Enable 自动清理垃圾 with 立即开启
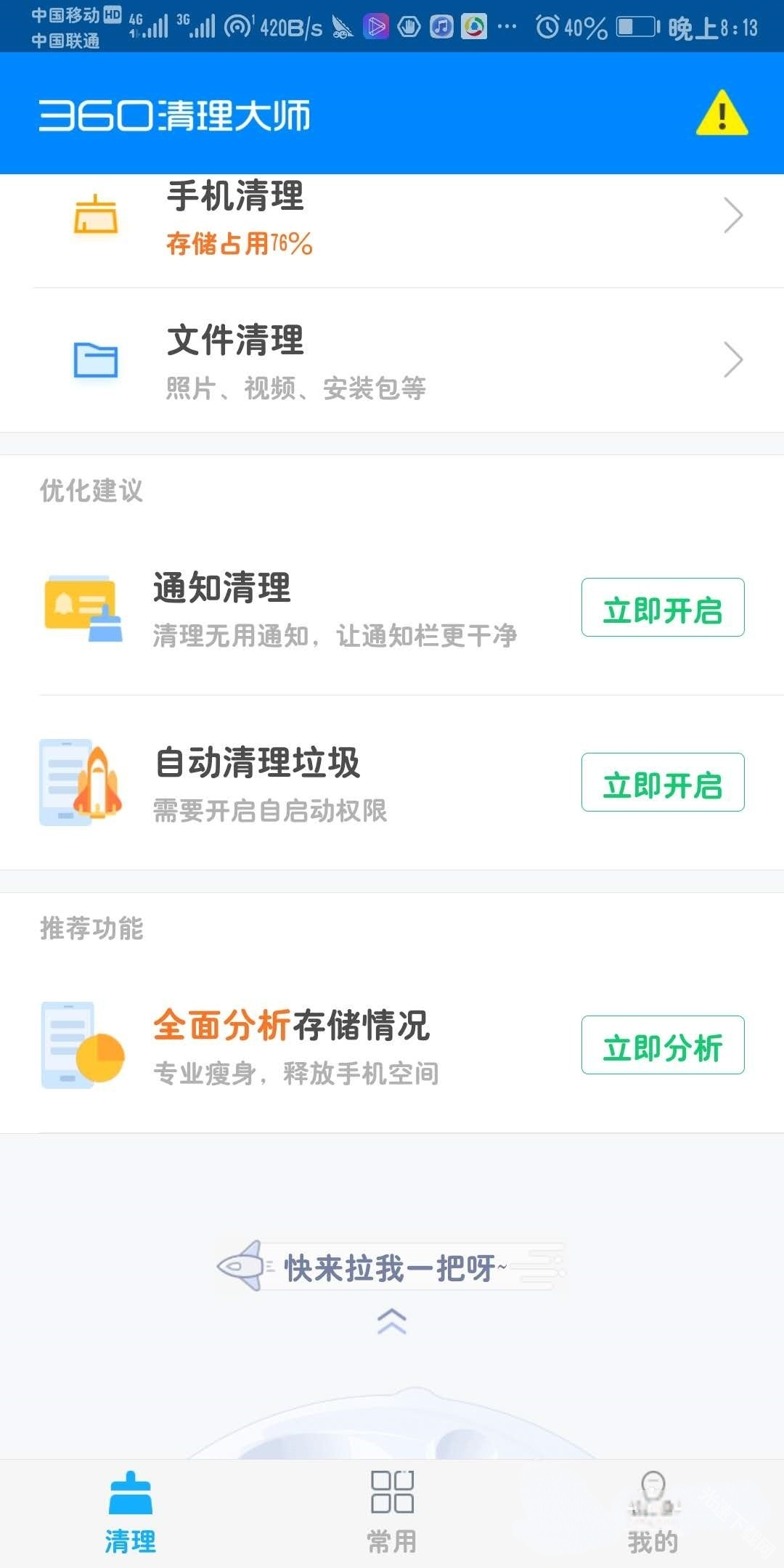Viewport: 784px width, 1568px height. tap(662, 783)
